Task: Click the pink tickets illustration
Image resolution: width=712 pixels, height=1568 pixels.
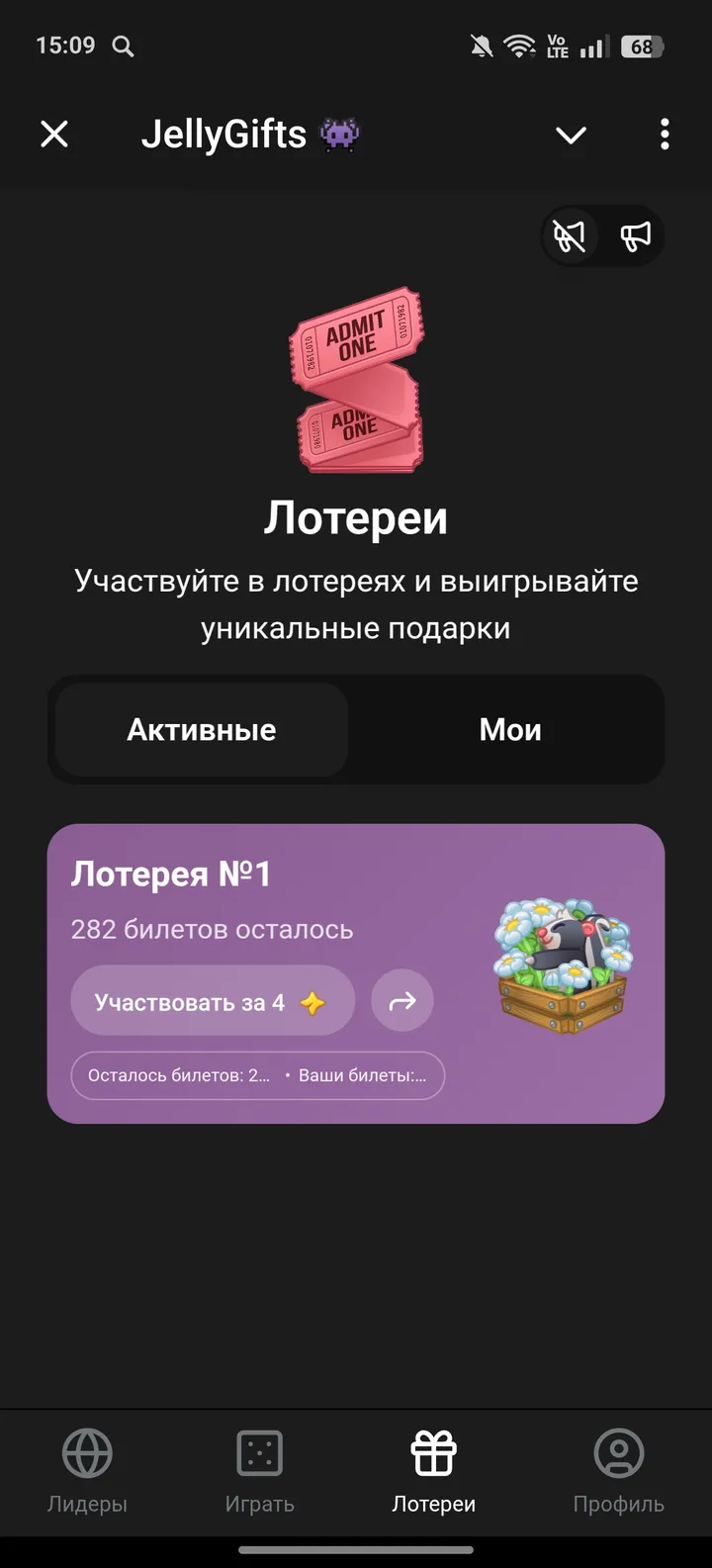Action: [x=356, y=381]
